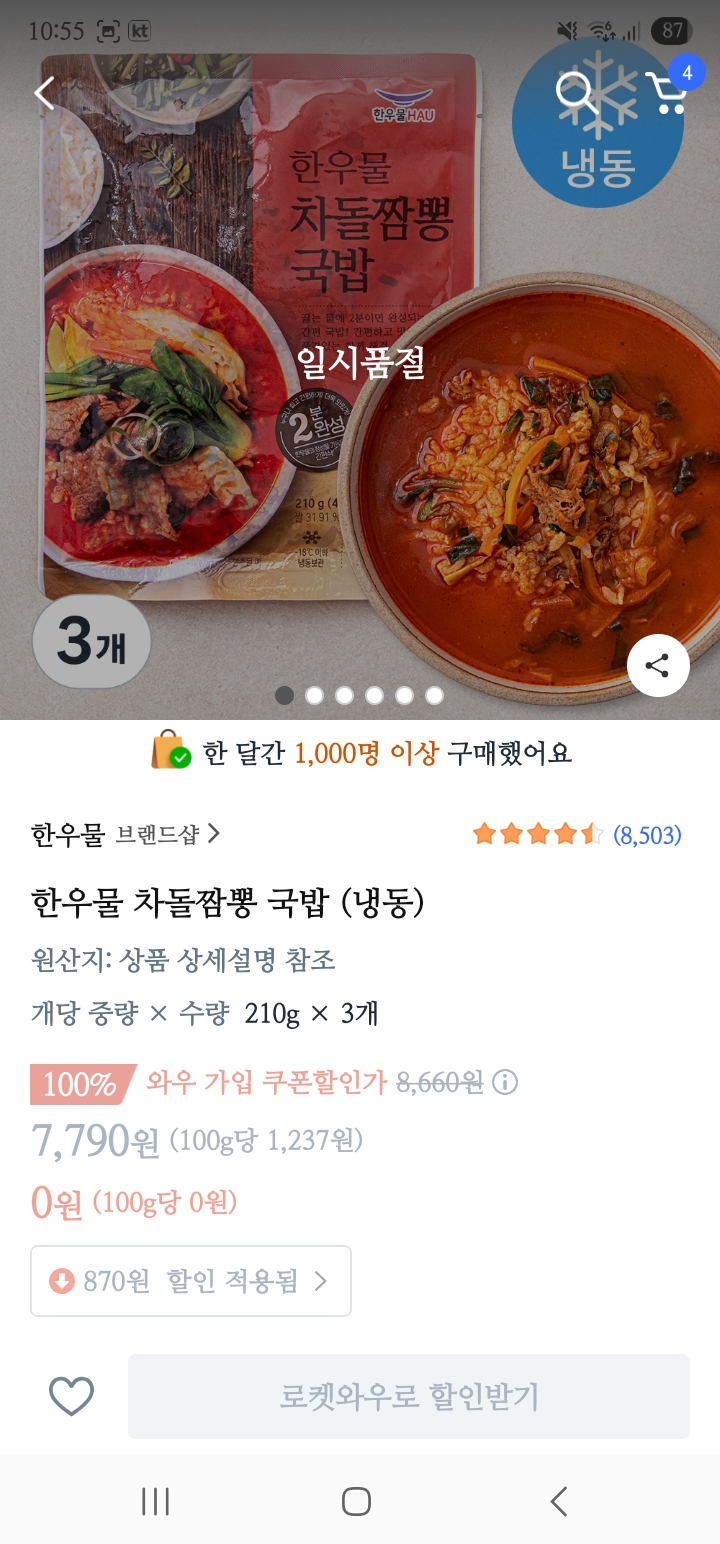Open product search
The width and height of the screenshot is (720, 1544).
click(x=577, y=93)
